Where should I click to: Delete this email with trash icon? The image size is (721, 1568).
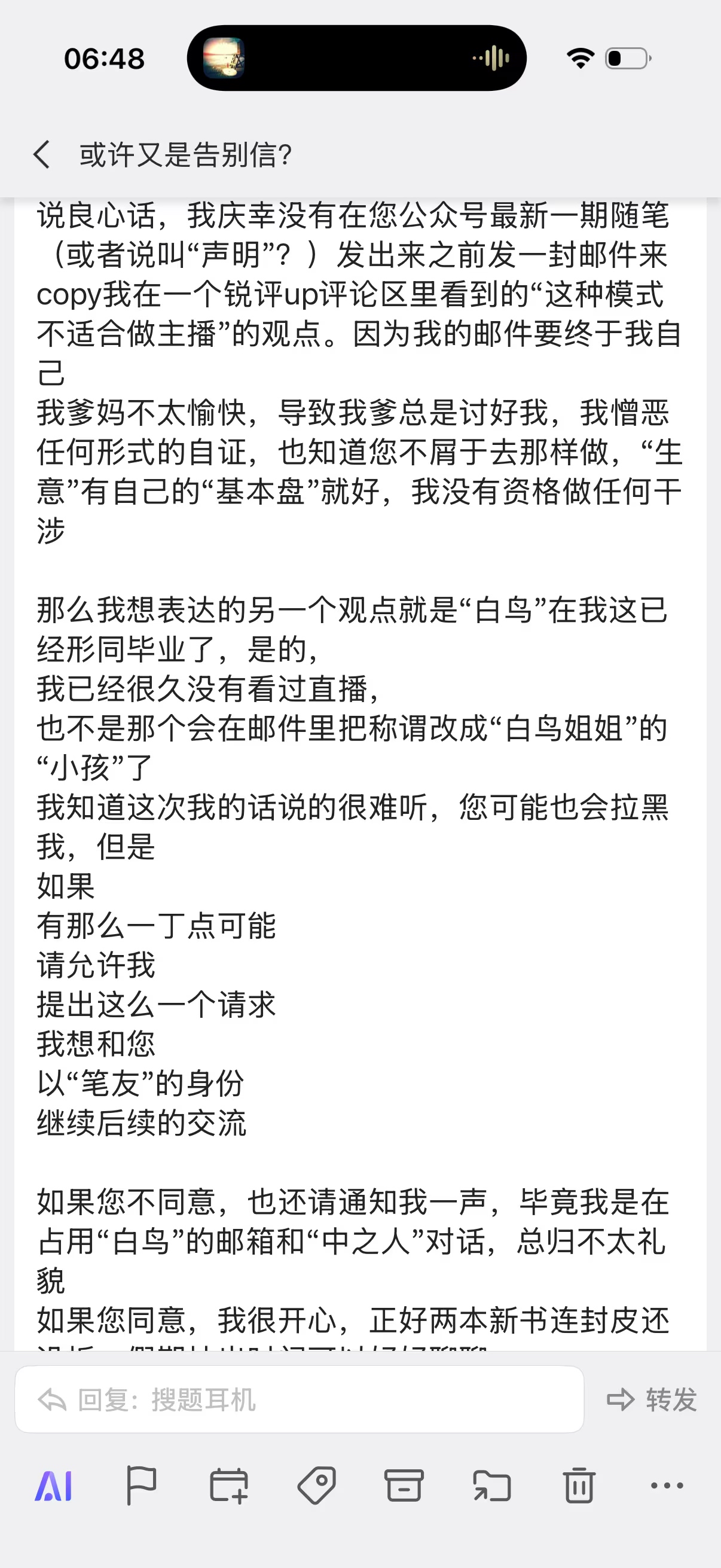[579, 1486]
